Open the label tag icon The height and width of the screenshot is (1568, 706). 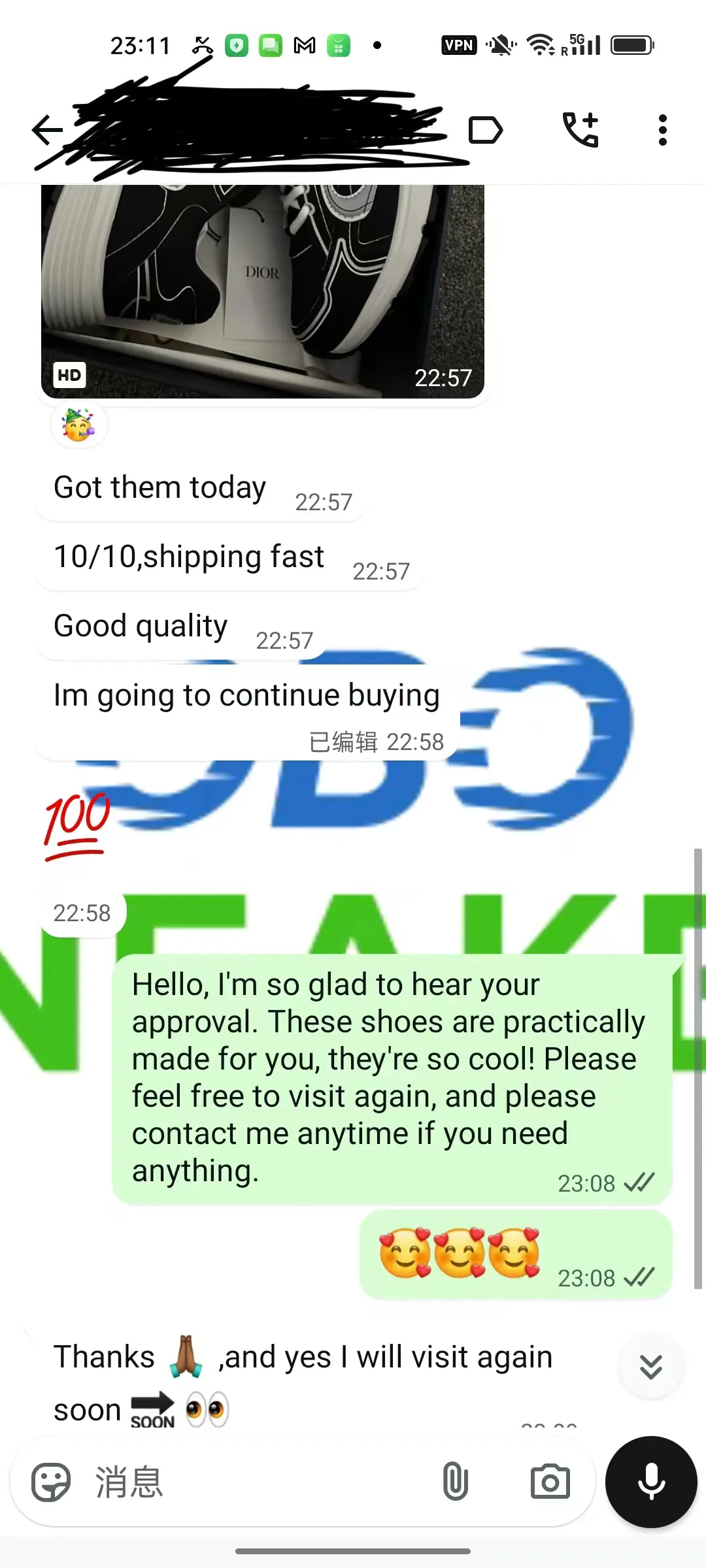(486, 130)
